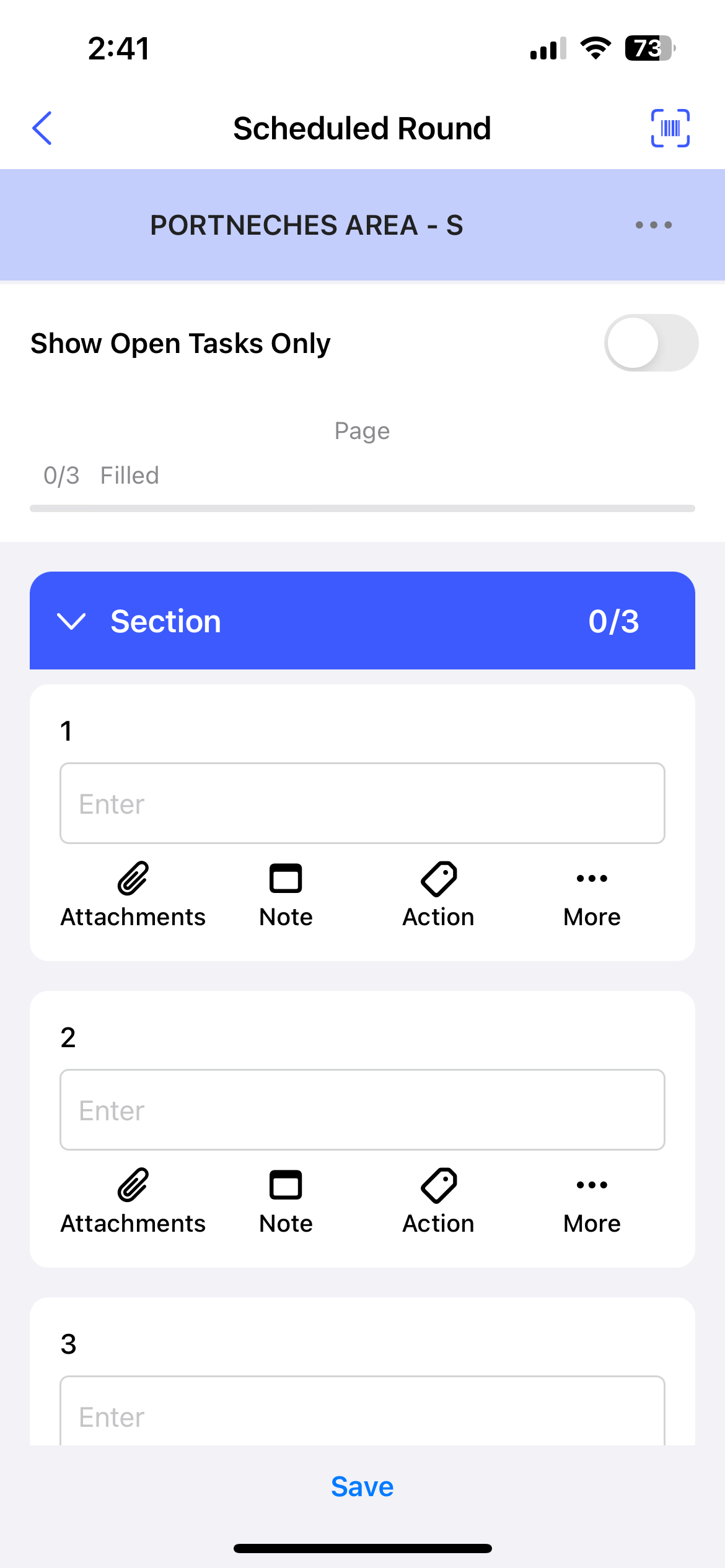Tap the Enter field for task 2

coord(362,1110)
